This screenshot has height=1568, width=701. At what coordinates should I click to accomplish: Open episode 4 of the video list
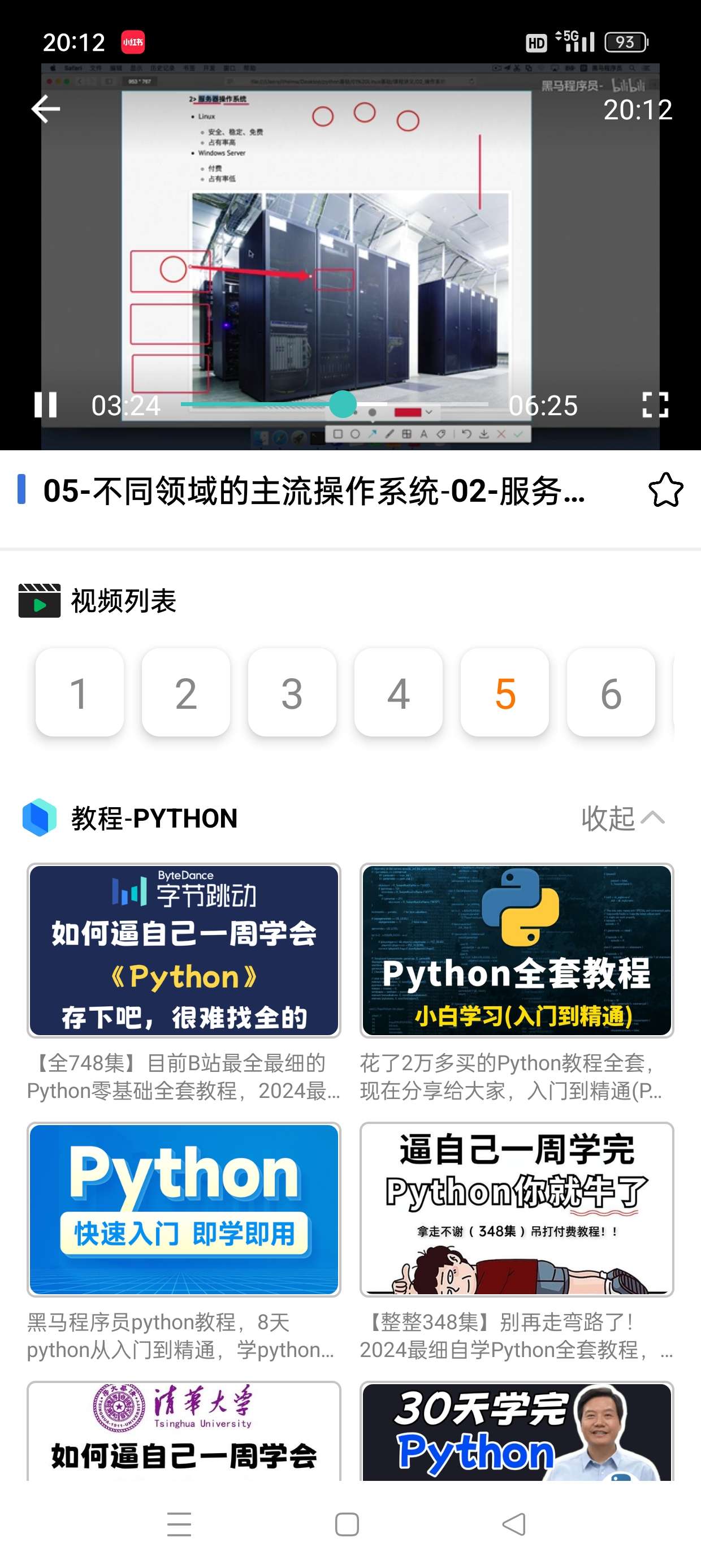click(x=399, y=693)
